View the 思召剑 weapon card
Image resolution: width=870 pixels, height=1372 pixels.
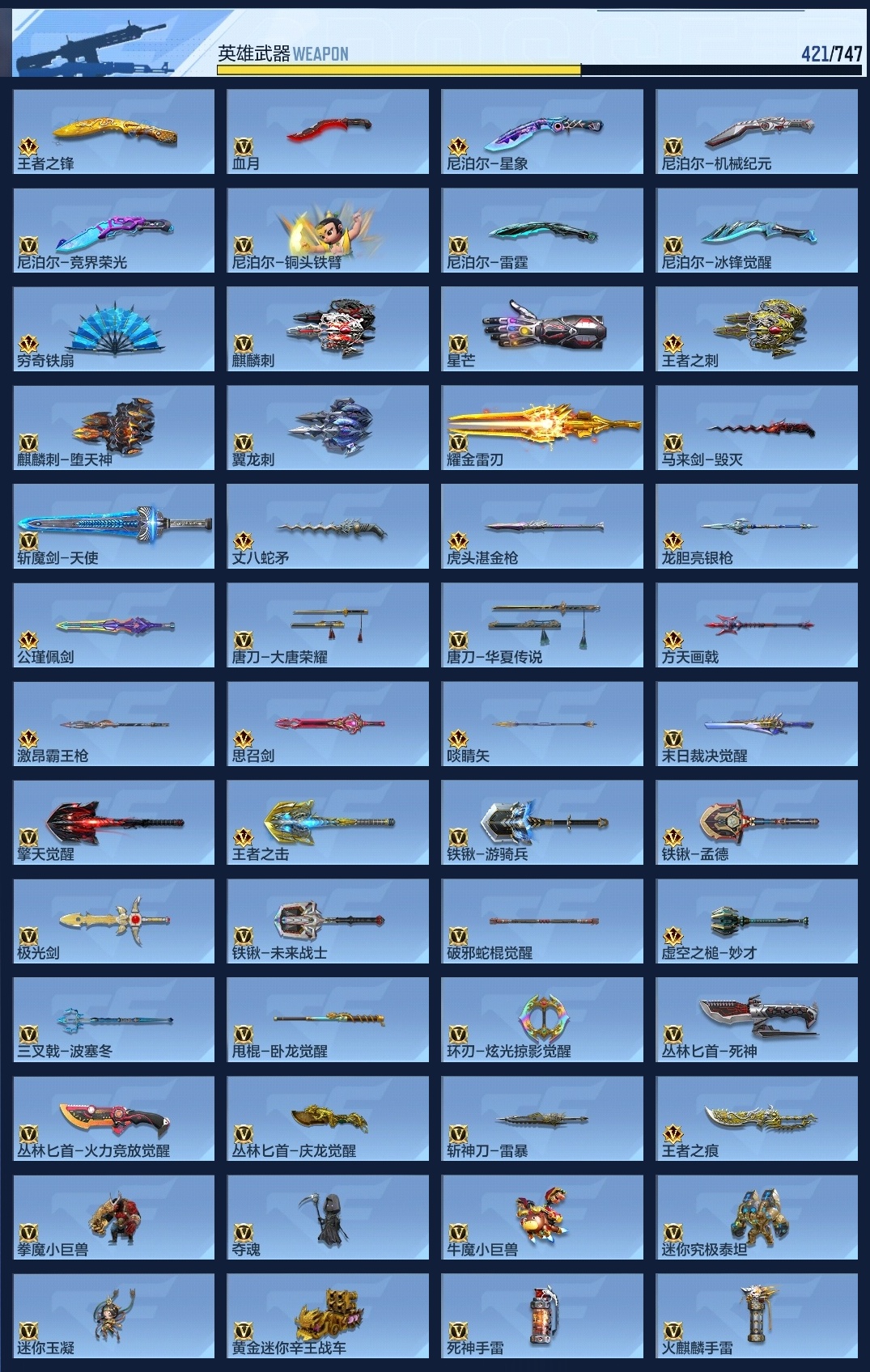(328, 724)
